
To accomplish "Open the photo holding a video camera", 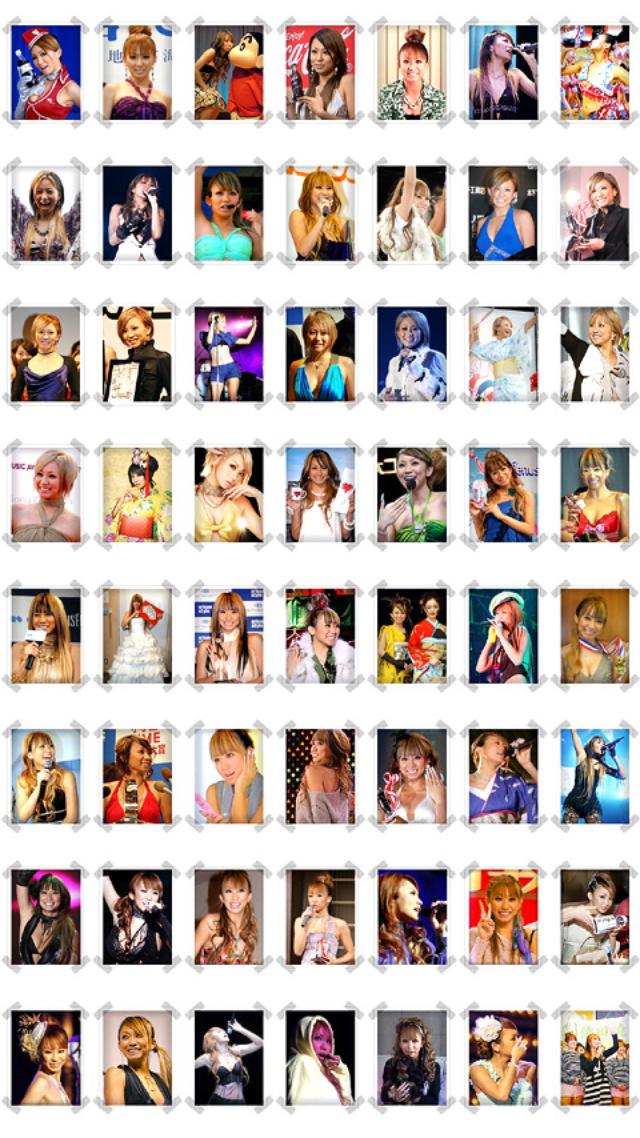I will (x=595, y=916).
